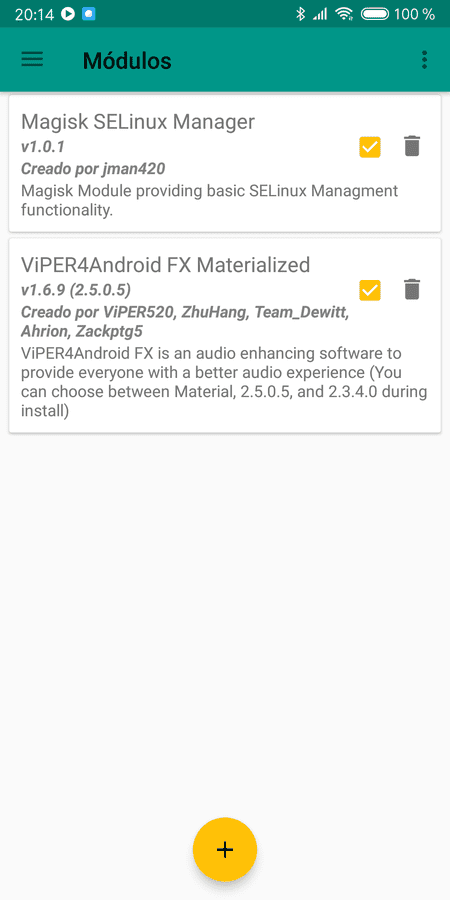The height and width of the screenshot is (900, 450).
Task: Open the hamburger drawer menu
Action: [32, 60]
